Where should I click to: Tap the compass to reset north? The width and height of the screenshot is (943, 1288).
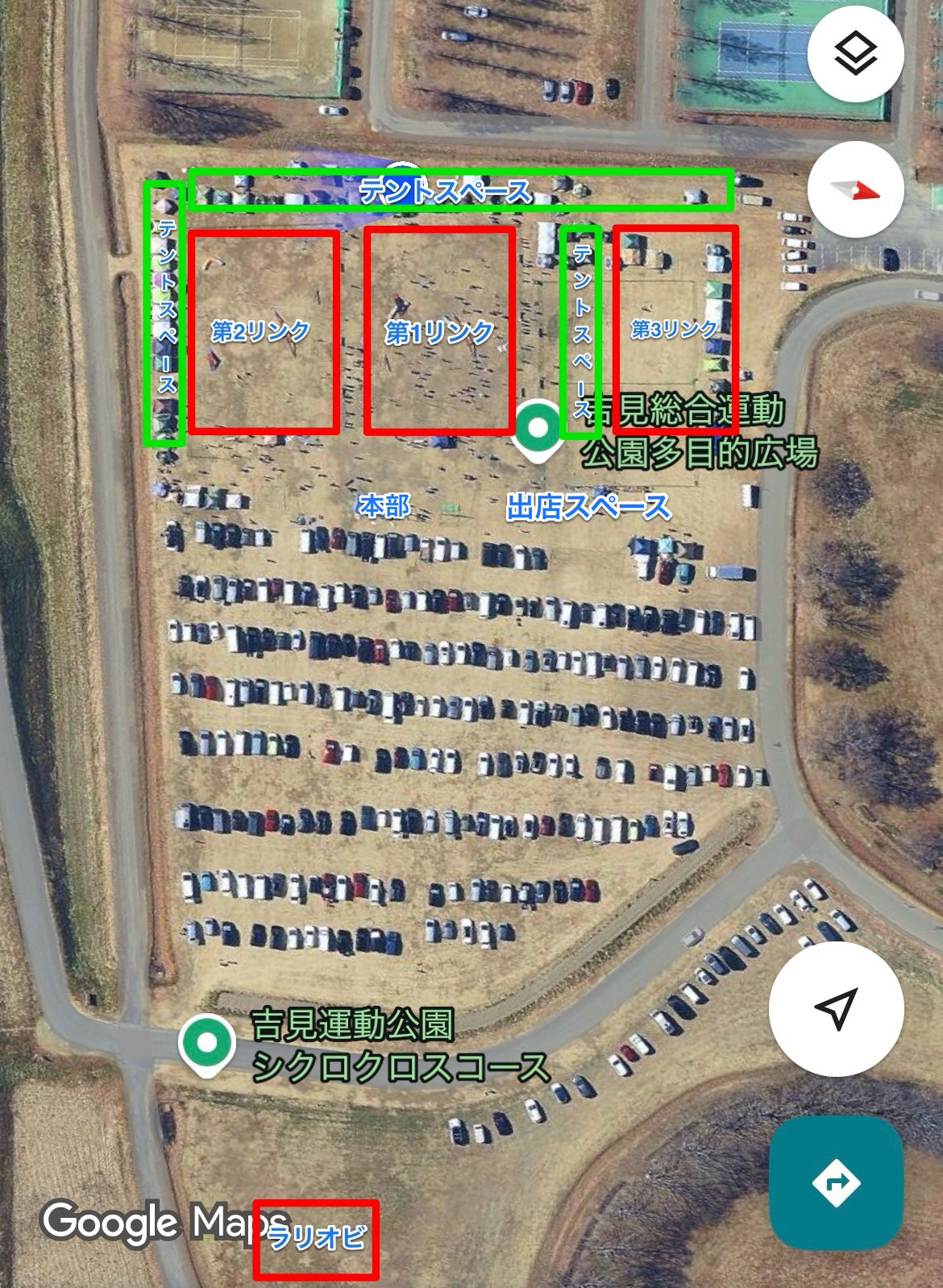tap(855, 190)
